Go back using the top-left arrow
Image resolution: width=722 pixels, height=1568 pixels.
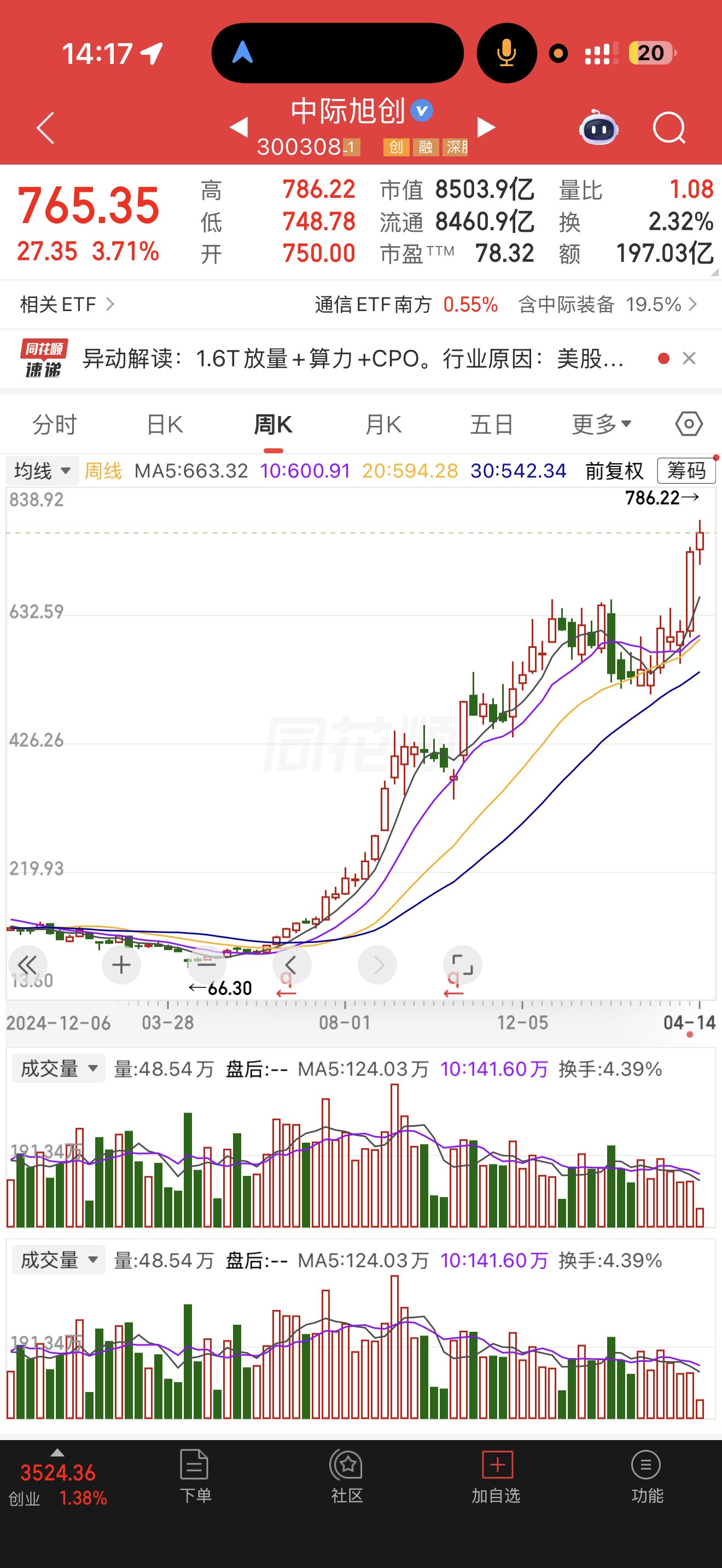(x=45, y=128)
